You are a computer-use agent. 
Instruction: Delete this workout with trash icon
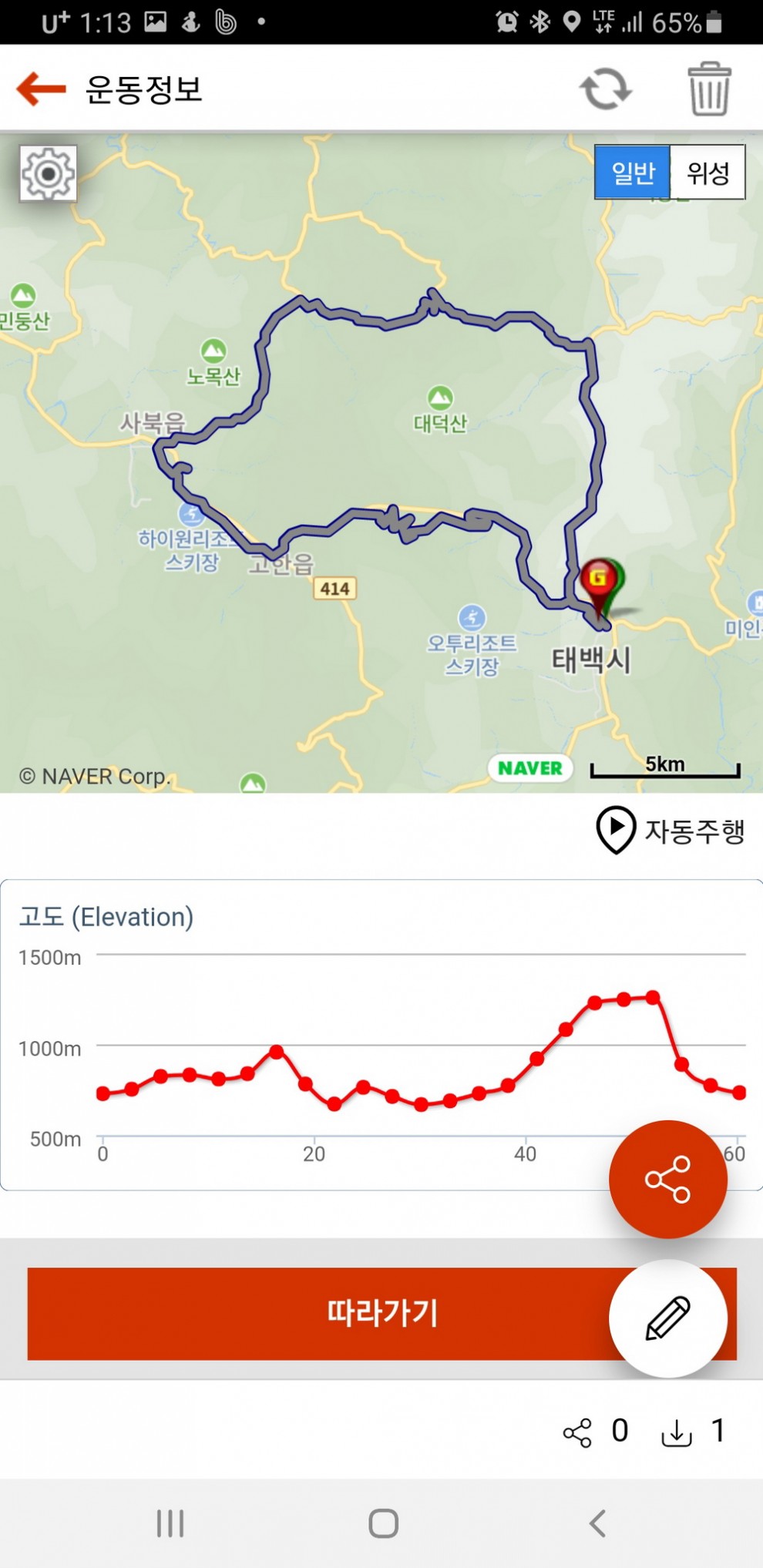tap(709, 89)
